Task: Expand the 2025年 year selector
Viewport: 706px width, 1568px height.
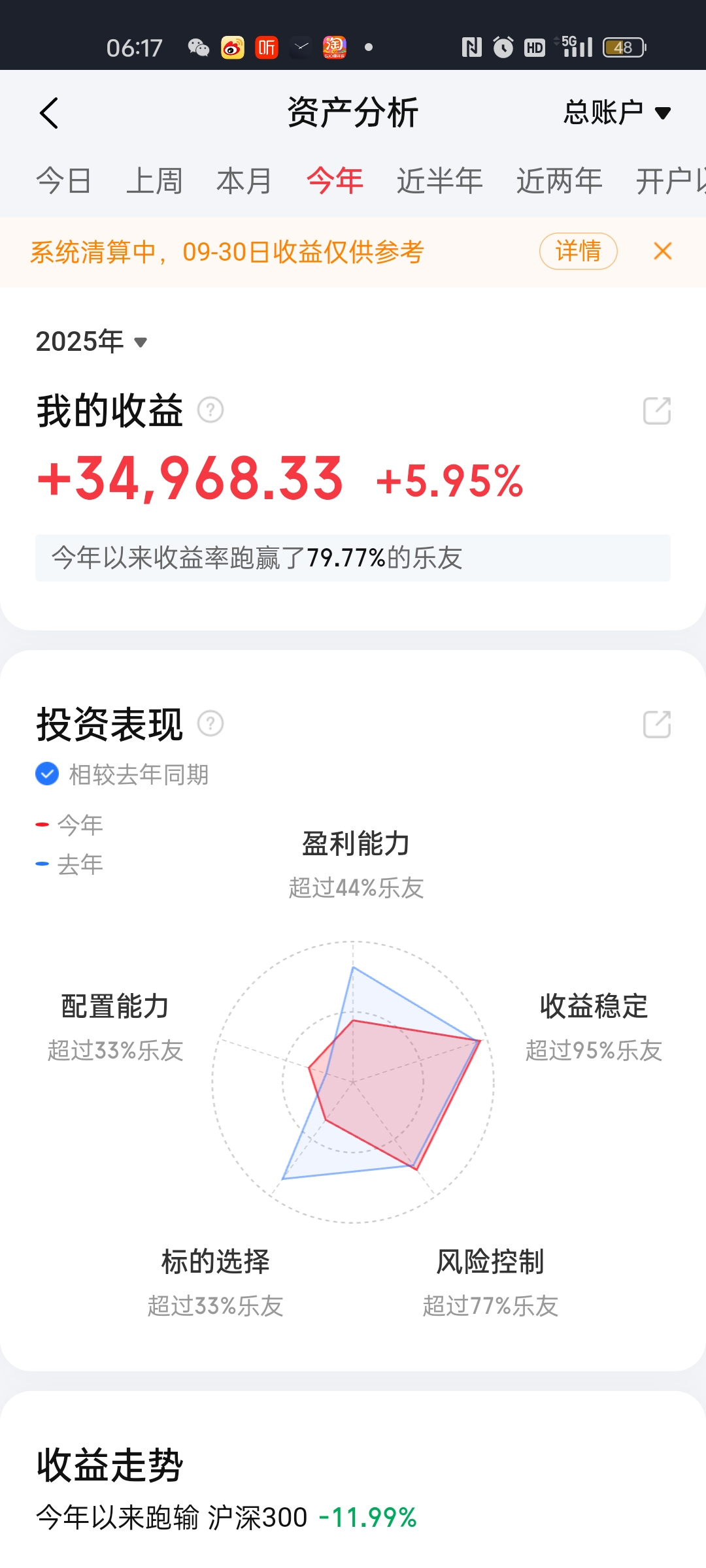Action: pyautogui.click(x=92, y=342)
